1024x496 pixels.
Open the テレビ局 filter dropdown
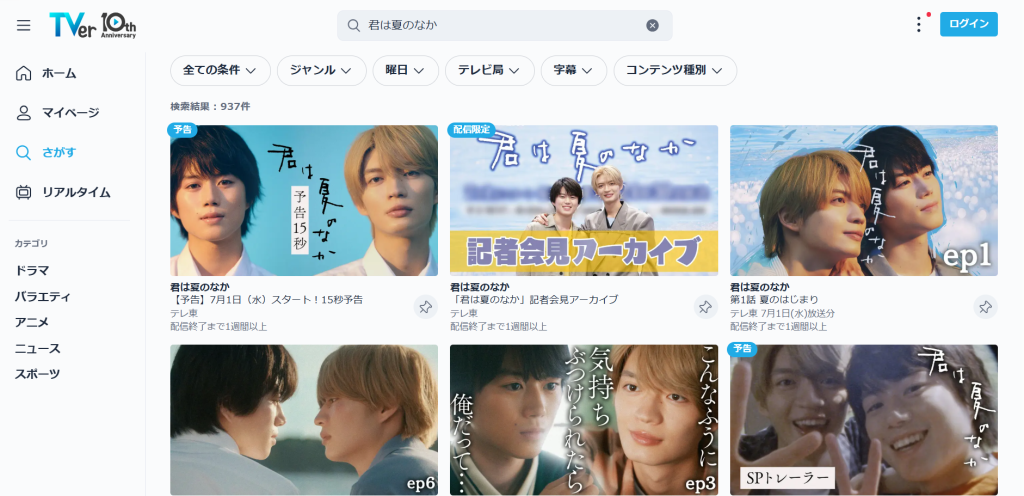490,70
